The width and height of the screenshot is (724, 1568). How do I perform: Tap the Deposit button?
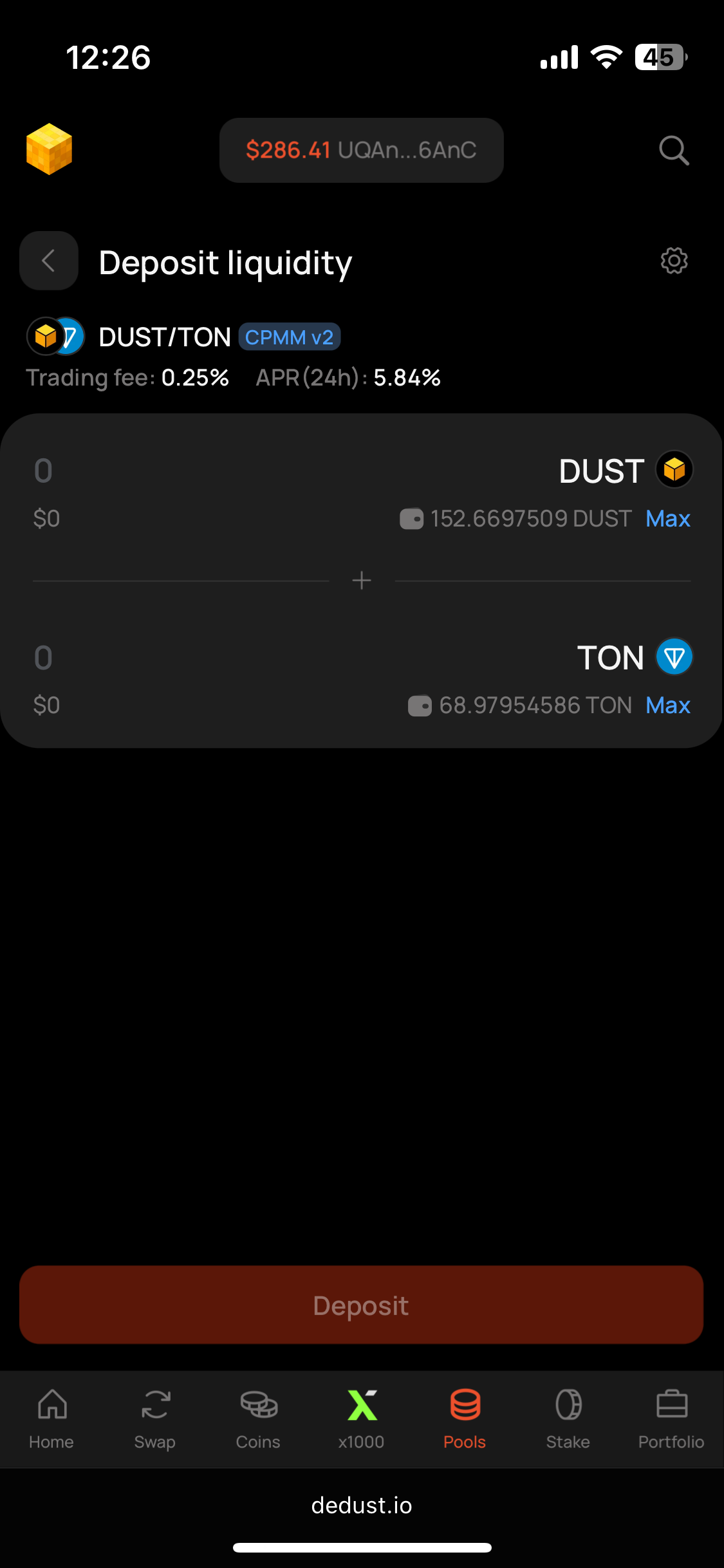[x=361, y=1305]
